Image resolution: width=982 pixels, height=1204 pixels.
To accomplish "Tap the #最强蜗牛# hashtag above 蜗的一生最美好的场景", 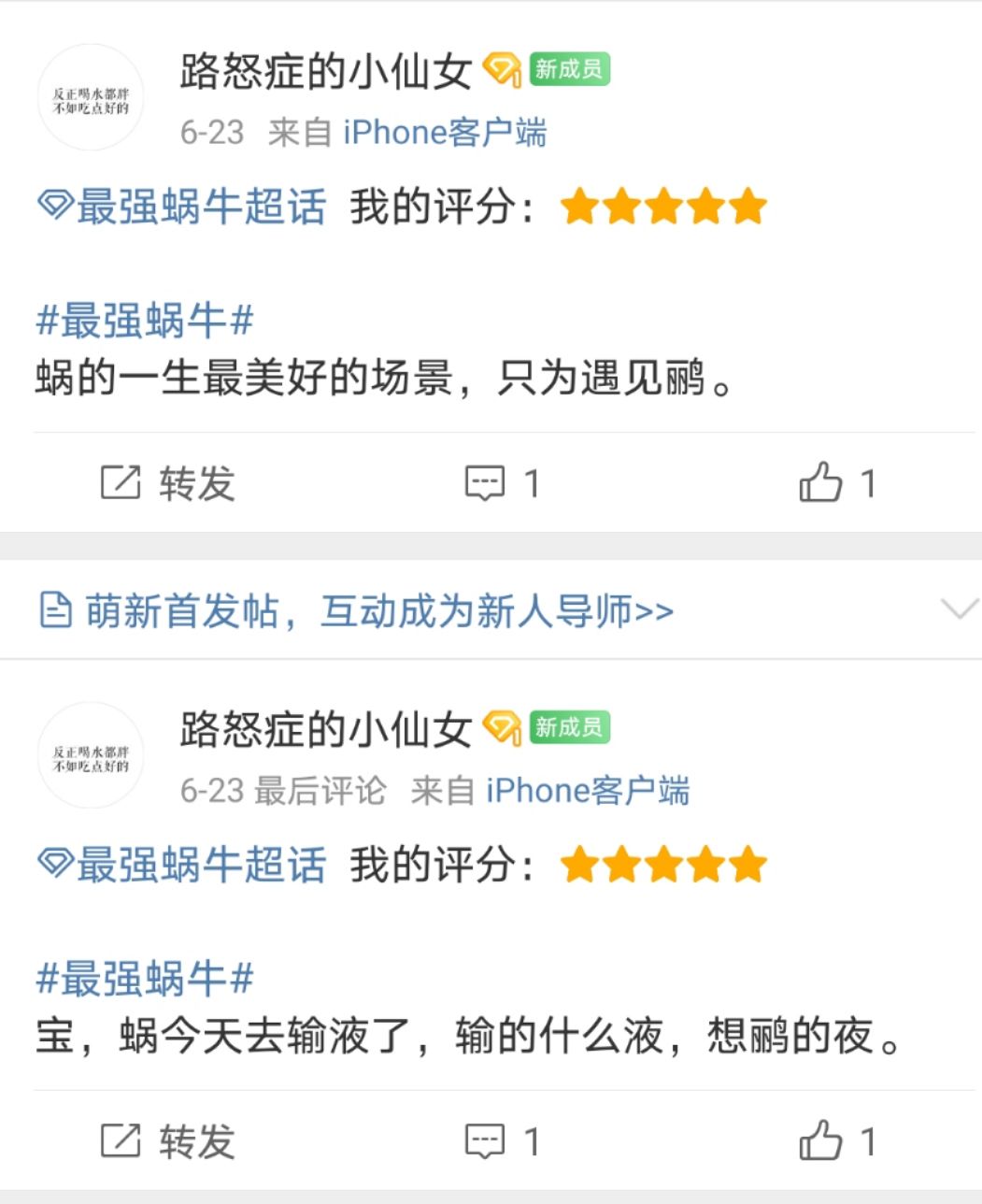I will click(x=145, y=321).
